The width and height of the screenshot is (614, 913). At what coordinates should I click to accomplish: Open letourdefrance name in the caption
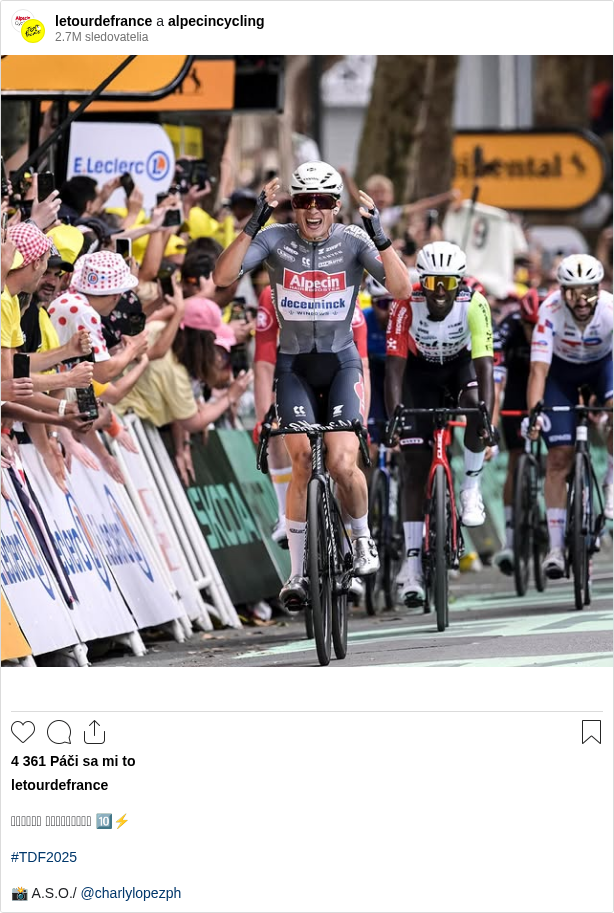[x=59, y=785]
